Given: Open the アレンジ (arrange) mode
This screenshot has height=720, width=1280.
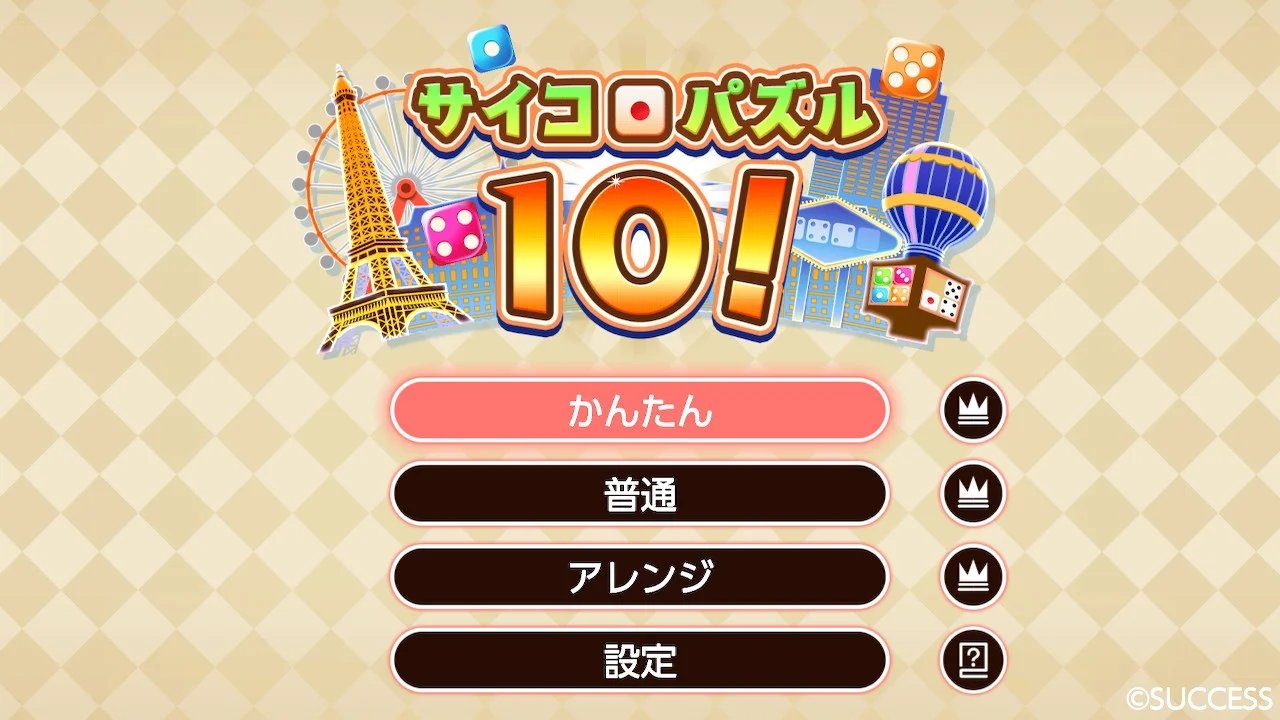Looking at the screenshot, I should tap(639, 577).
